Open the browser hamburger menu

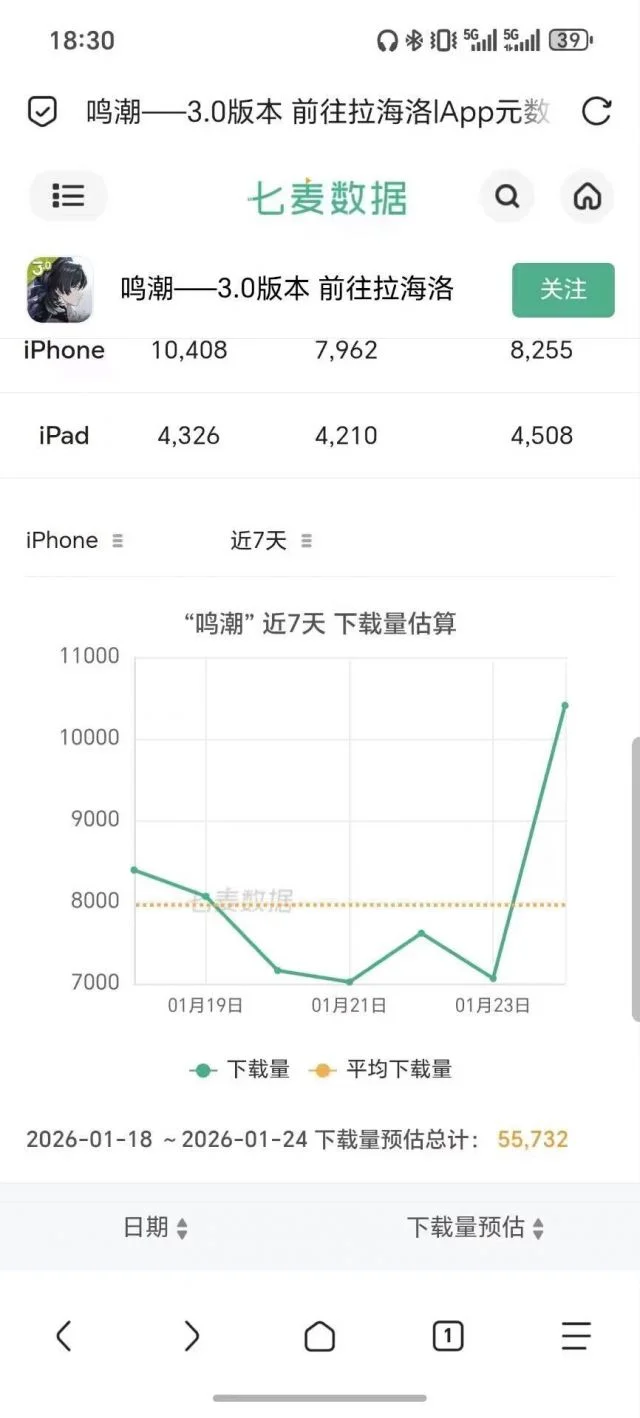point(576,1336)
